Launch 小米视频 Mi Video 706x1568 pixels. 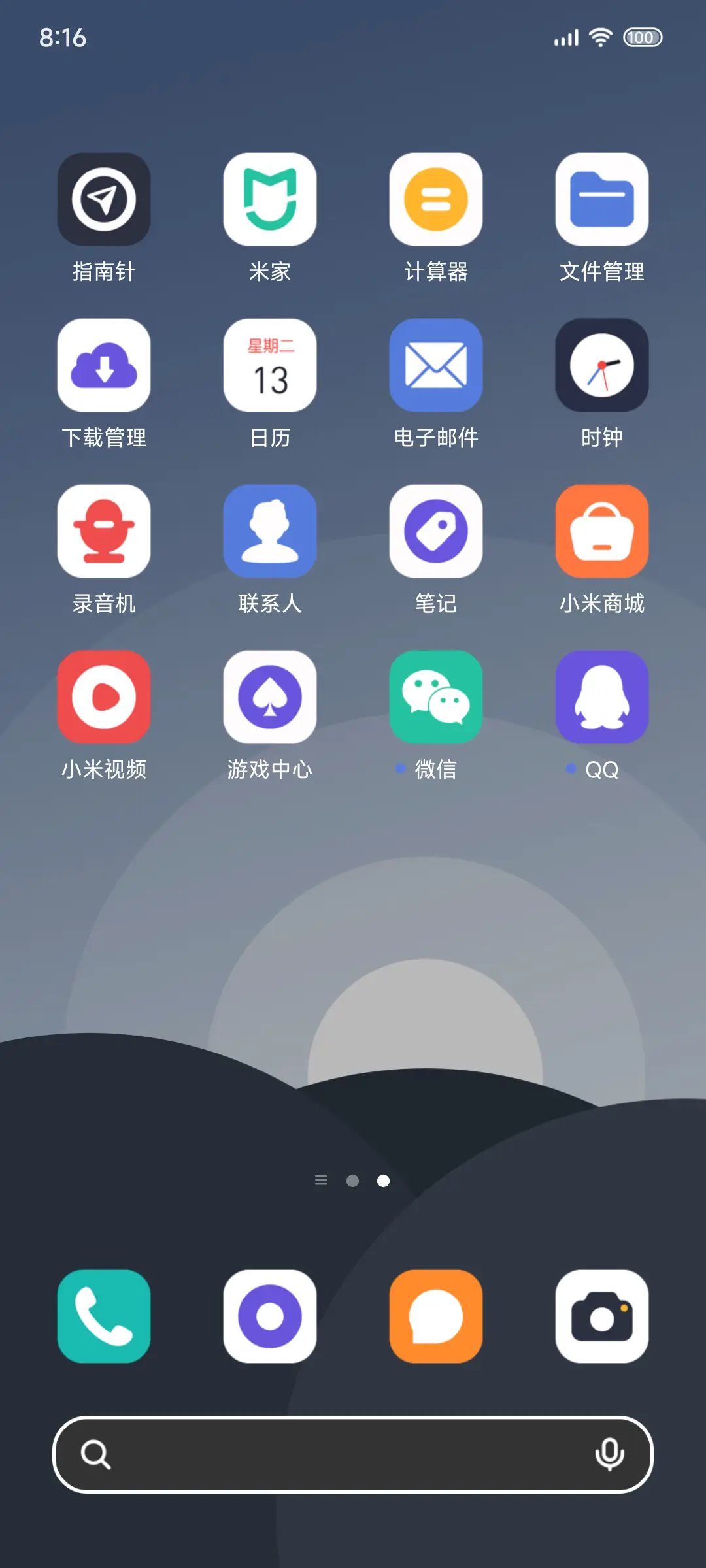pos(104,697)
